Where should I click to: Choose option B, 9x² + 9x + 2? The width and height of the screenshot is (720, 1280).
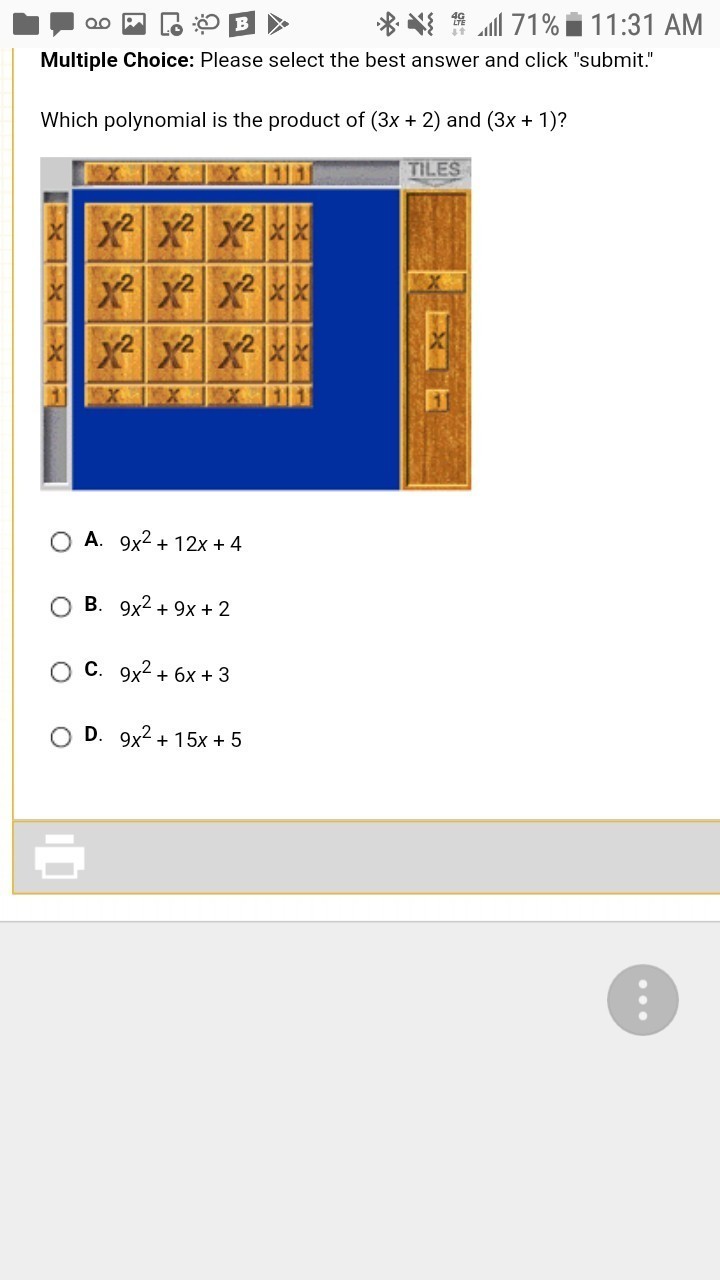(x=61, y=607)
